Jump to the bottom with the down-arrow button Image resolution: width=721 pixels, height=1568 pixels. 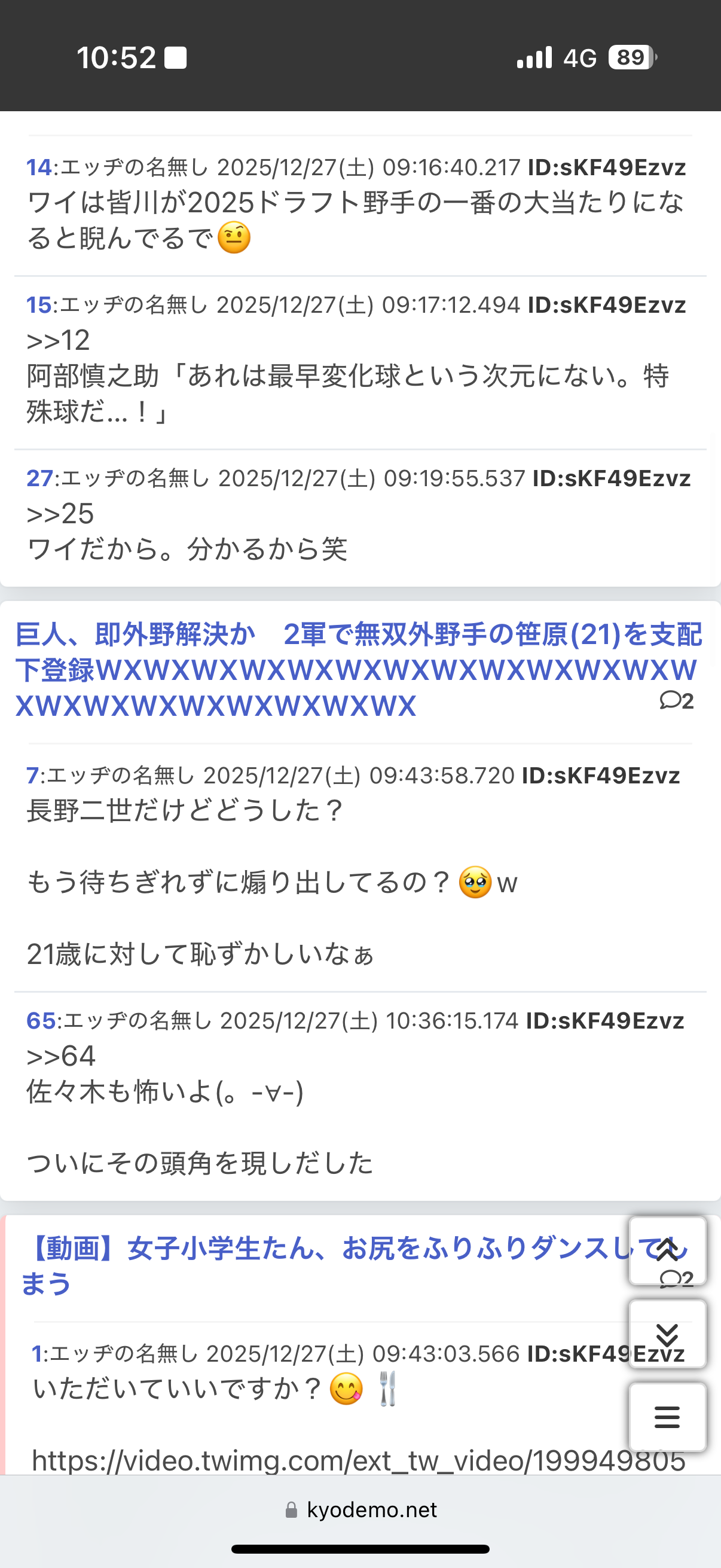click(667, 1334)
